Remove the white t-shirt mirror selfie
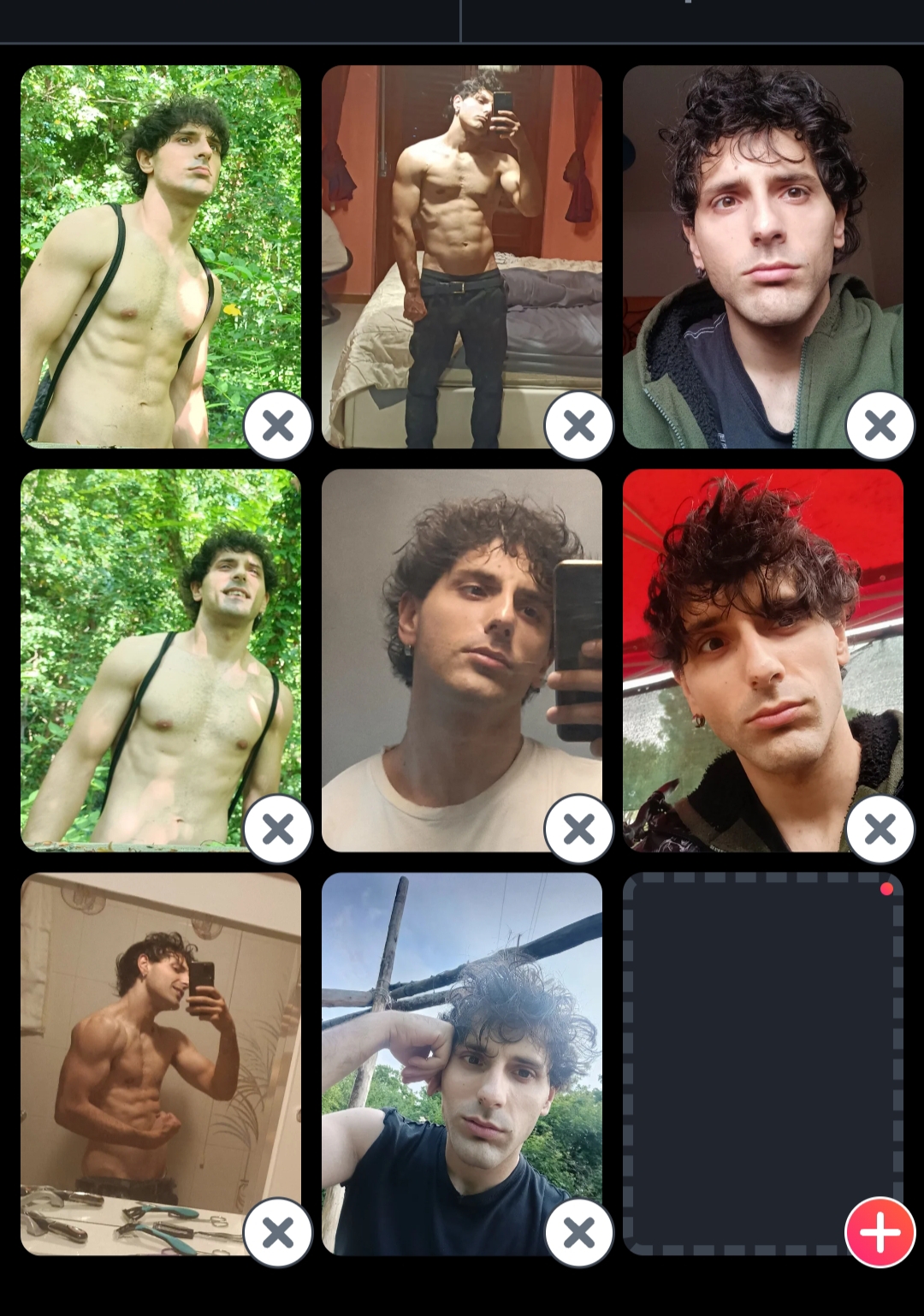 point(579,829)
